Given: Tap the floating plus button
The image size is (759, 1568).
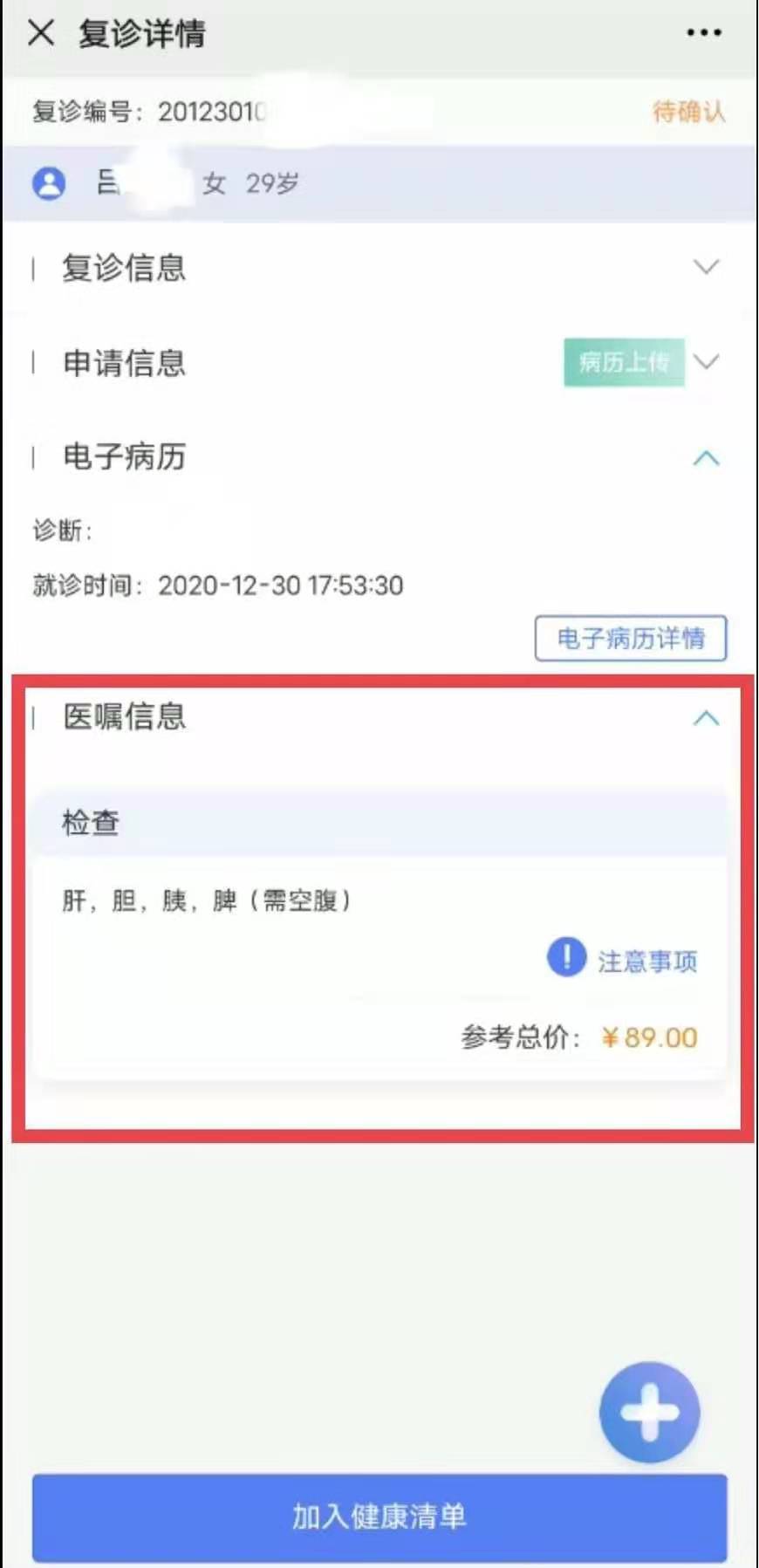Looking at the screenshot, I should tap(650, 1411).
